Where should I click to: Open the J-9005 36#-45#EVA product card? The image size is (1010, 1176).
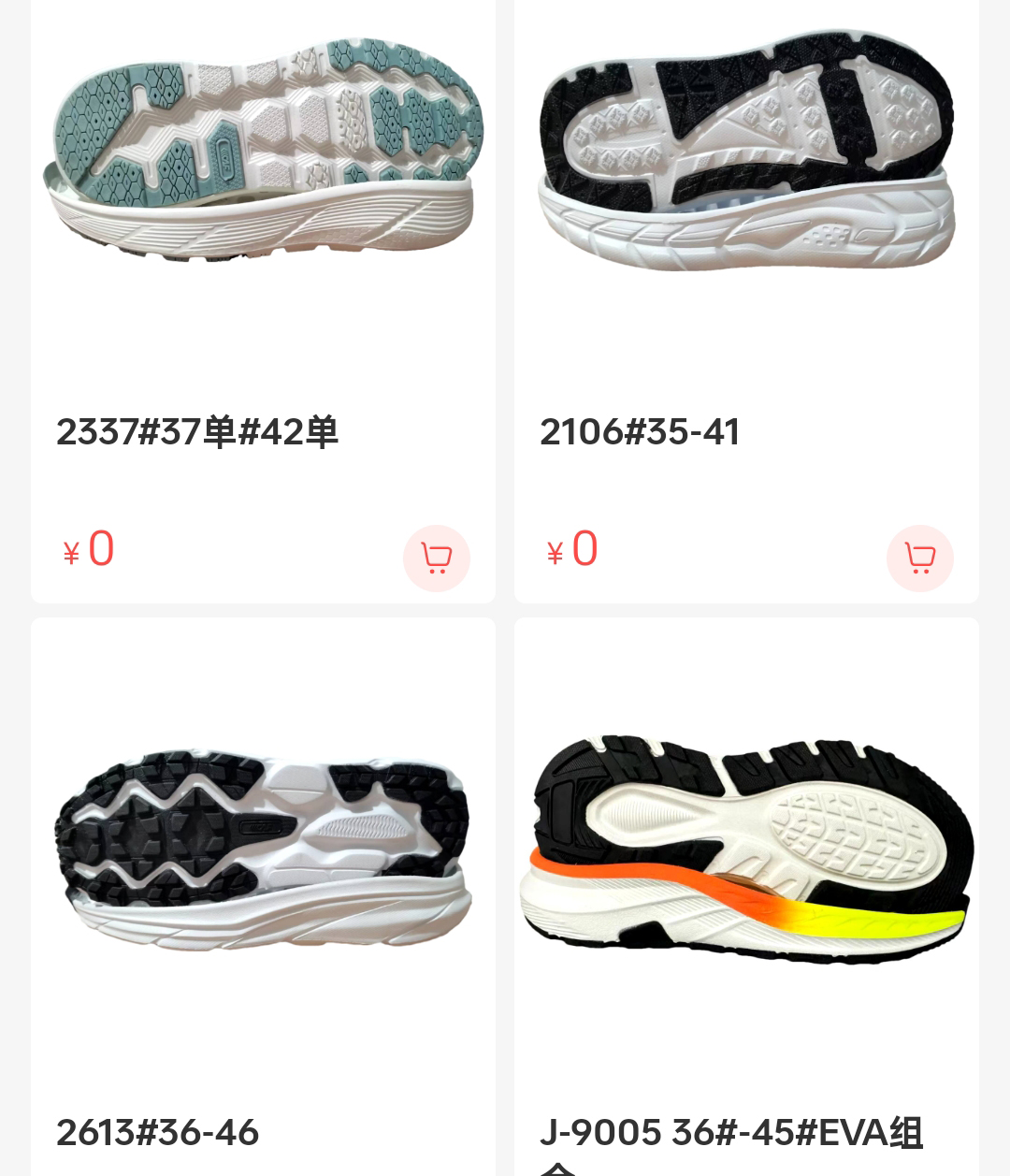tap(745, 851)
